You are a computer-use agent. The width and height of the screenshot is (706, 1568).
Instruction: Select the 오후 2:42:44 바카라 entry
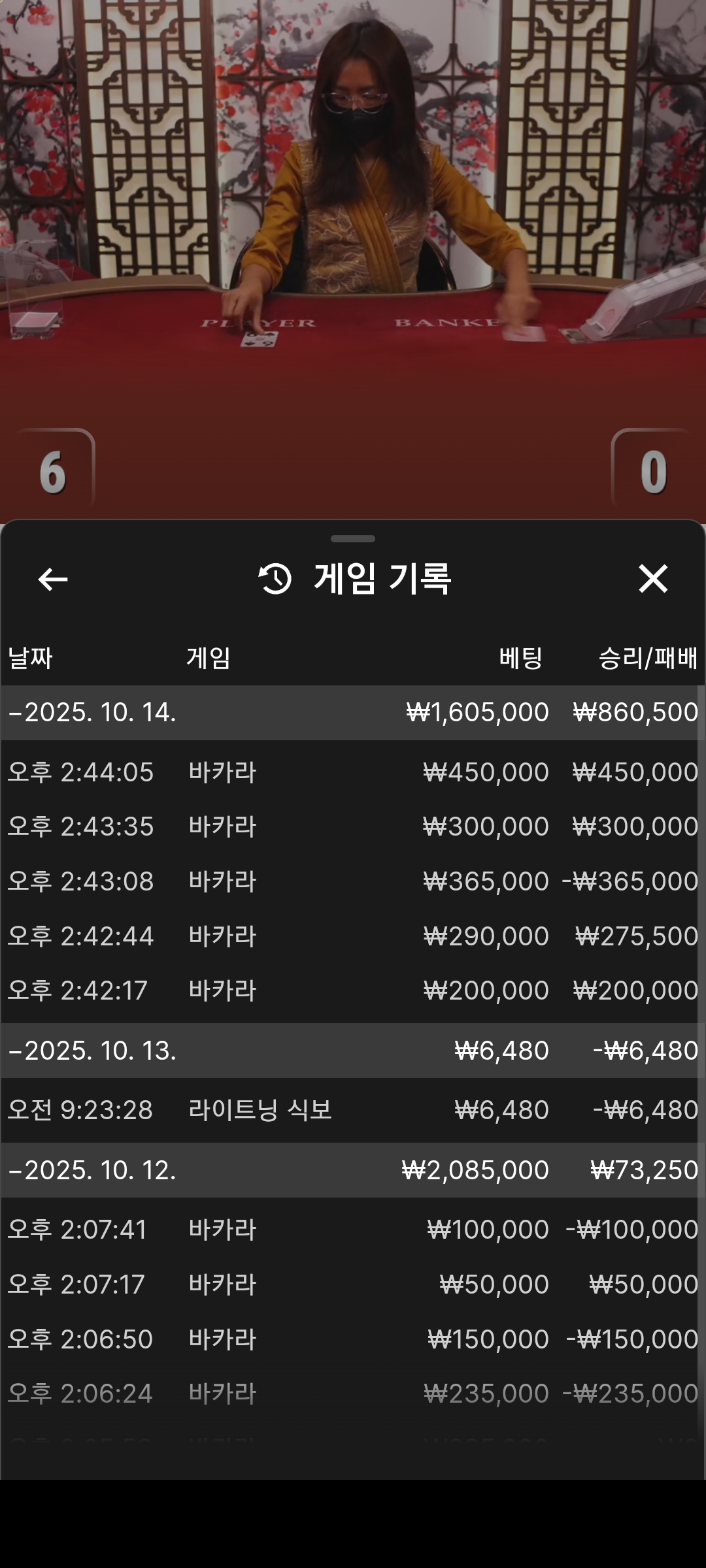click(x=352, y=936)
